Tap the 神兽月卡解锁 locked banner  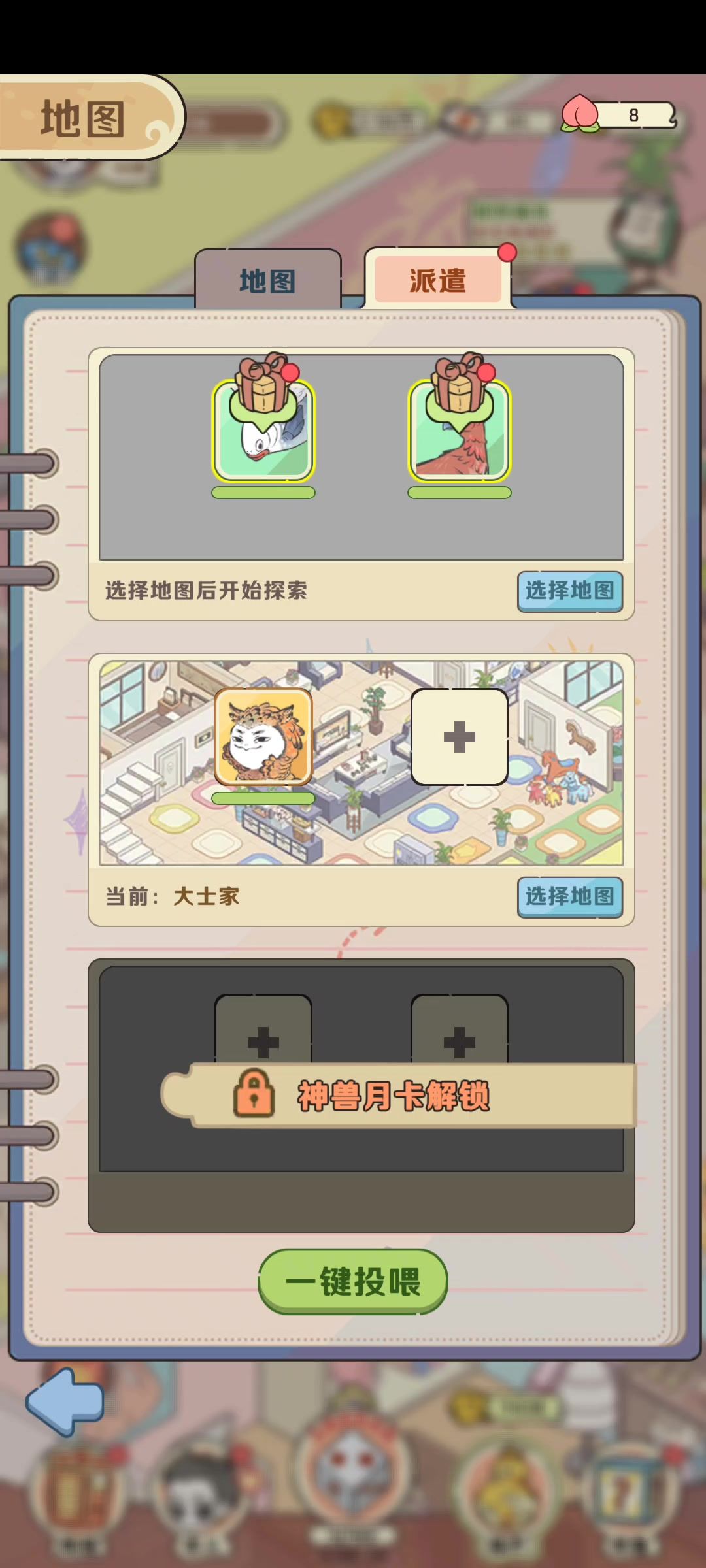392,1096
